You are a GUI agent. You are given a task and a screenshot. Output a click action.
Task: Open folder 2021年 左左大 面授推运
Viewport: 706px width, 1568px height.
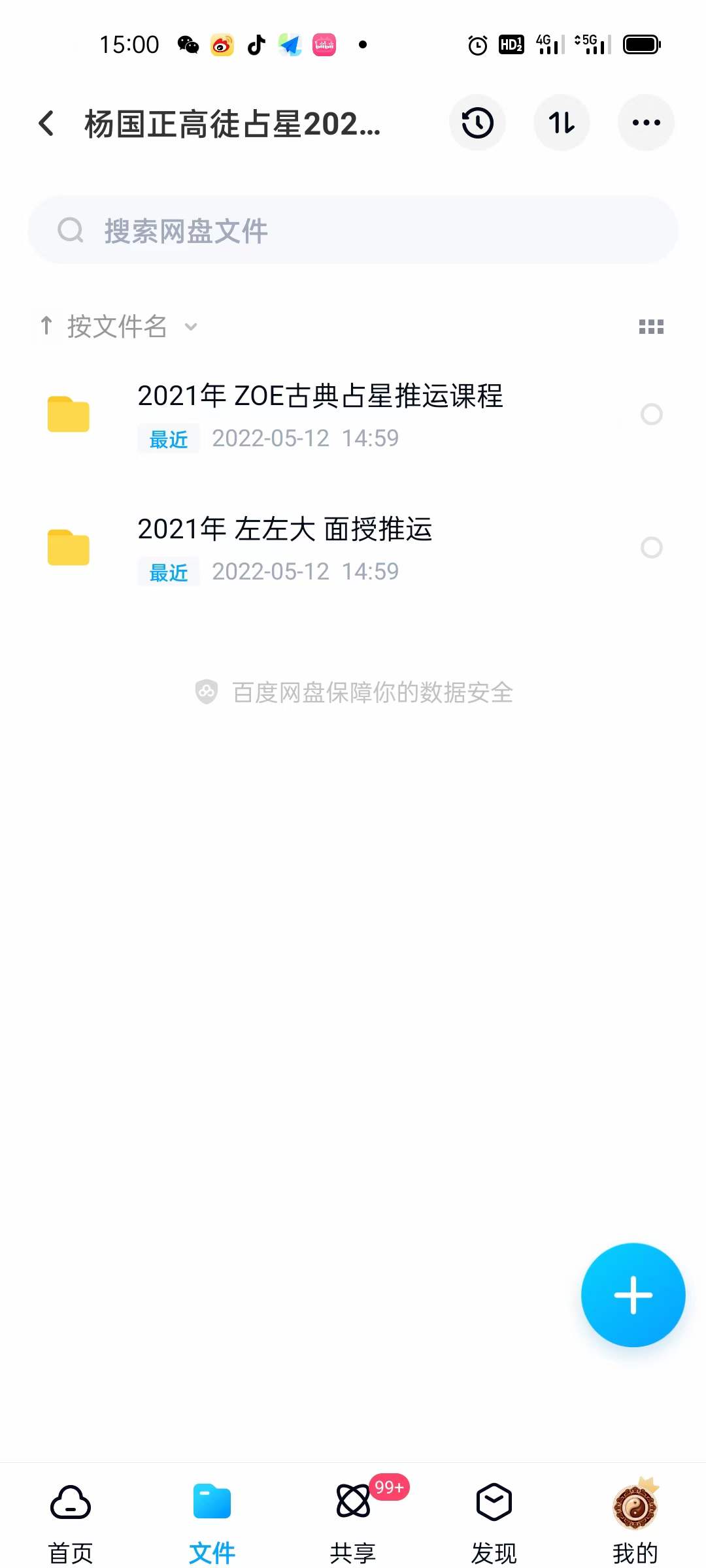284,531
